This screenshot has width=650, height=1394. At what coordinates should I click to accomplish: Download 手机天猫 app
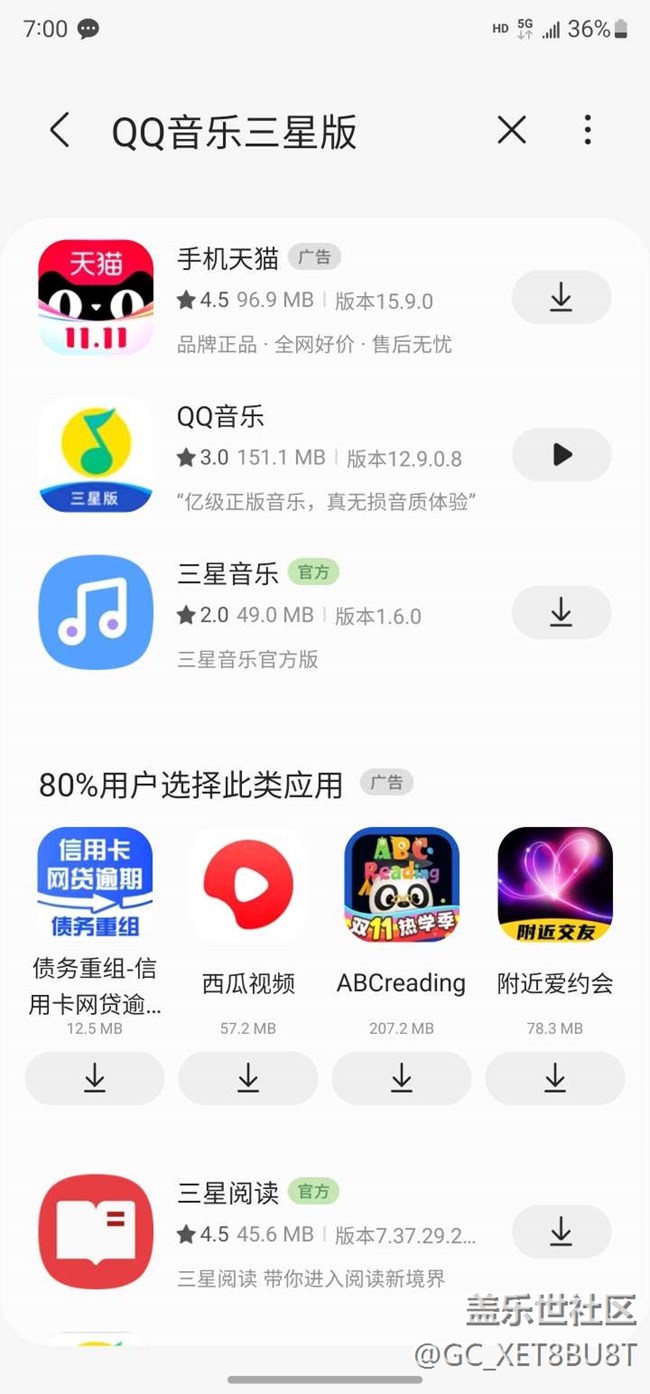561,297
